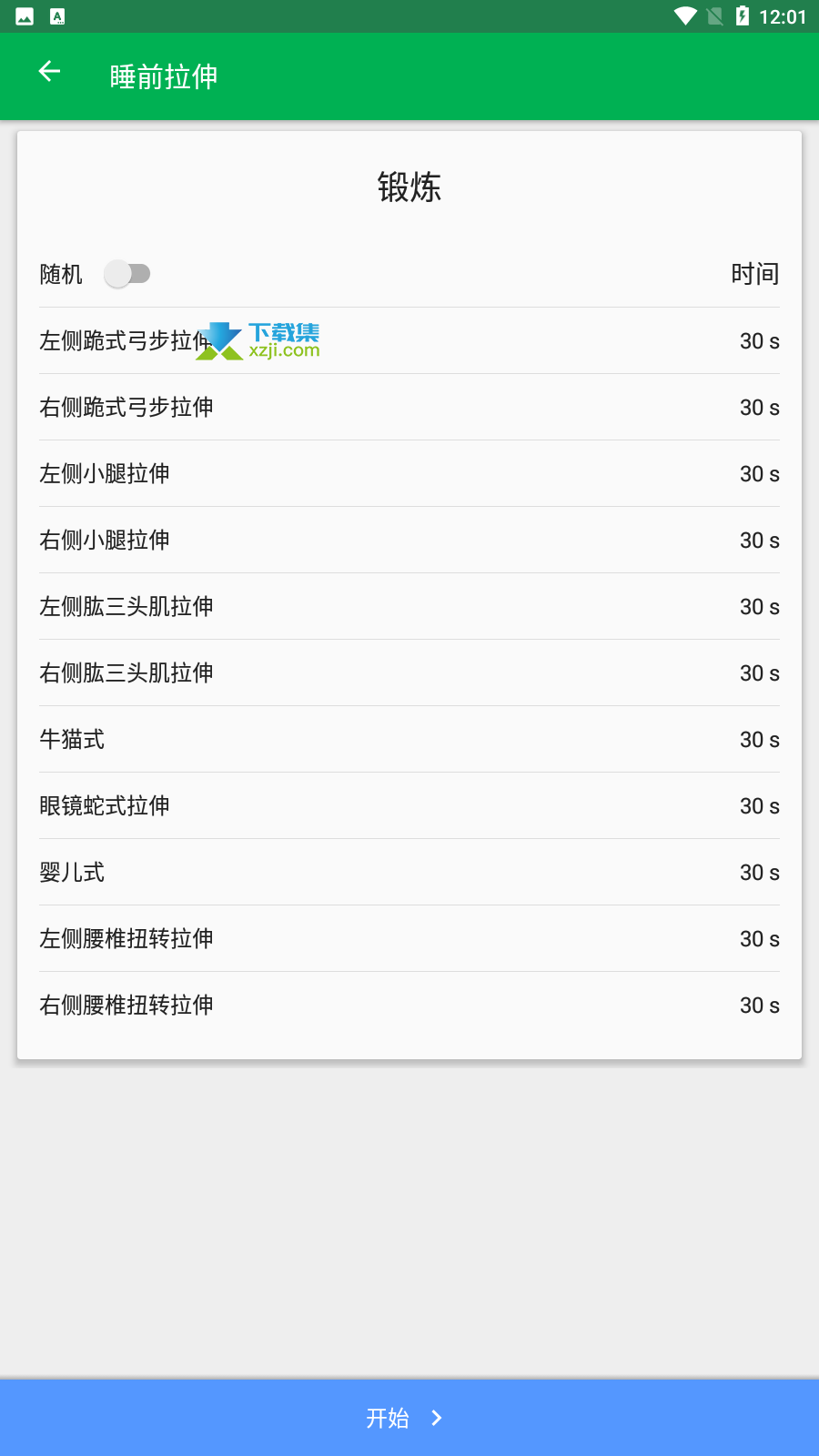Image resolution: width=819 pixels, height=1456 pixels.
Task: Open the 右侧跪式弓步拉伸 exercise
Action: click(x=409, y=407)
